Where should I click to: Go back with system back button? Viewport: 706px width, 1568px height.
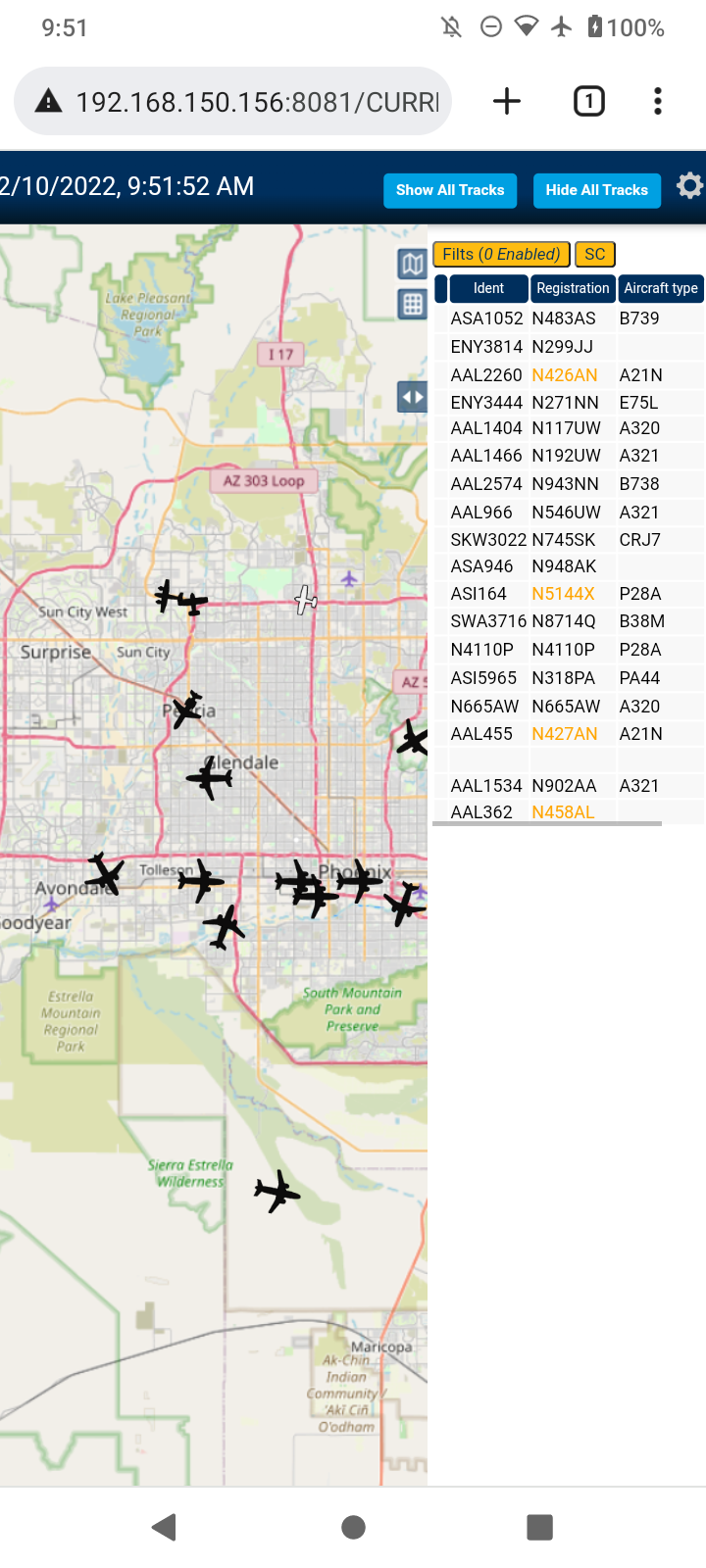[x=165, y=1527]
